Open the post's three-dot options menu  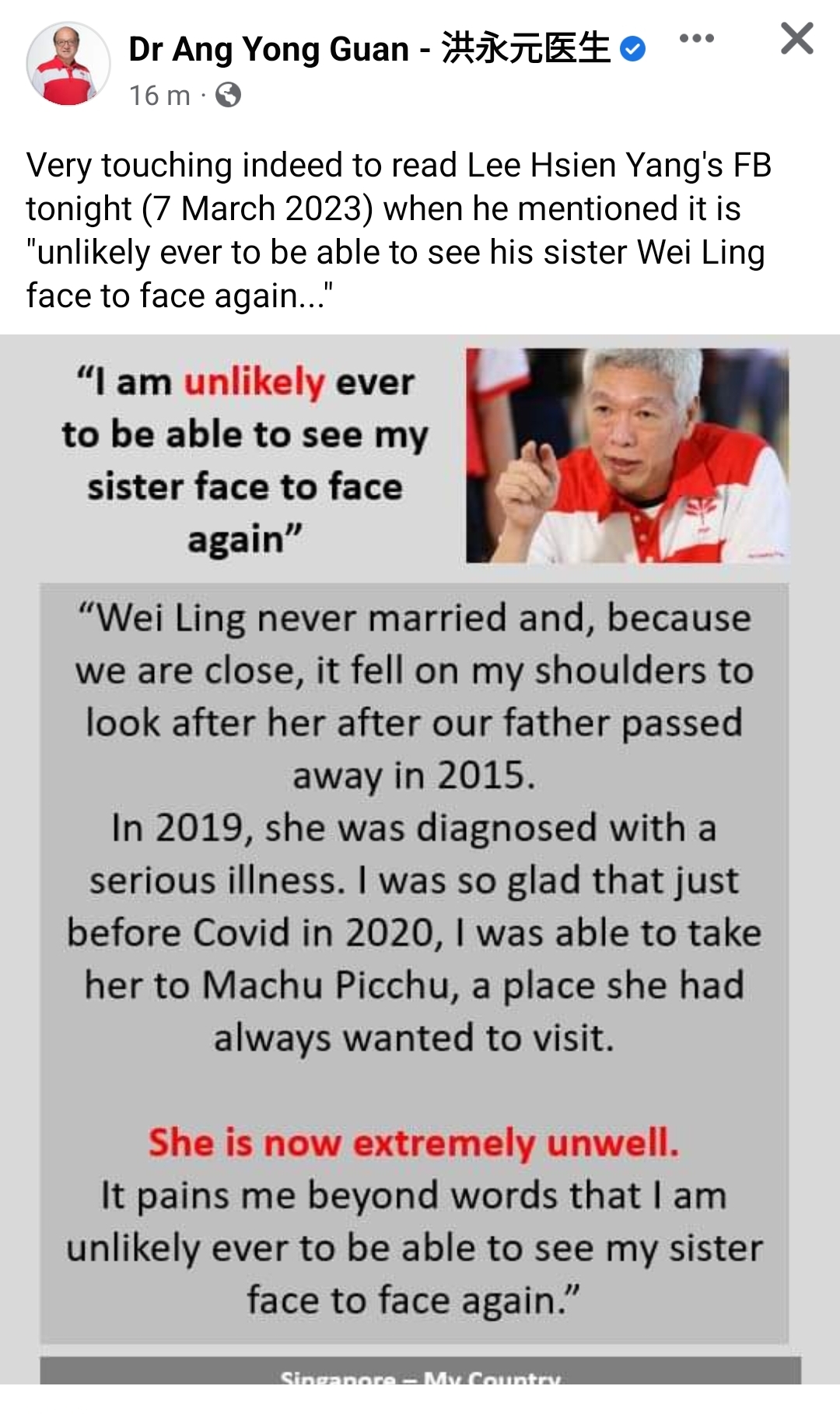696,39
